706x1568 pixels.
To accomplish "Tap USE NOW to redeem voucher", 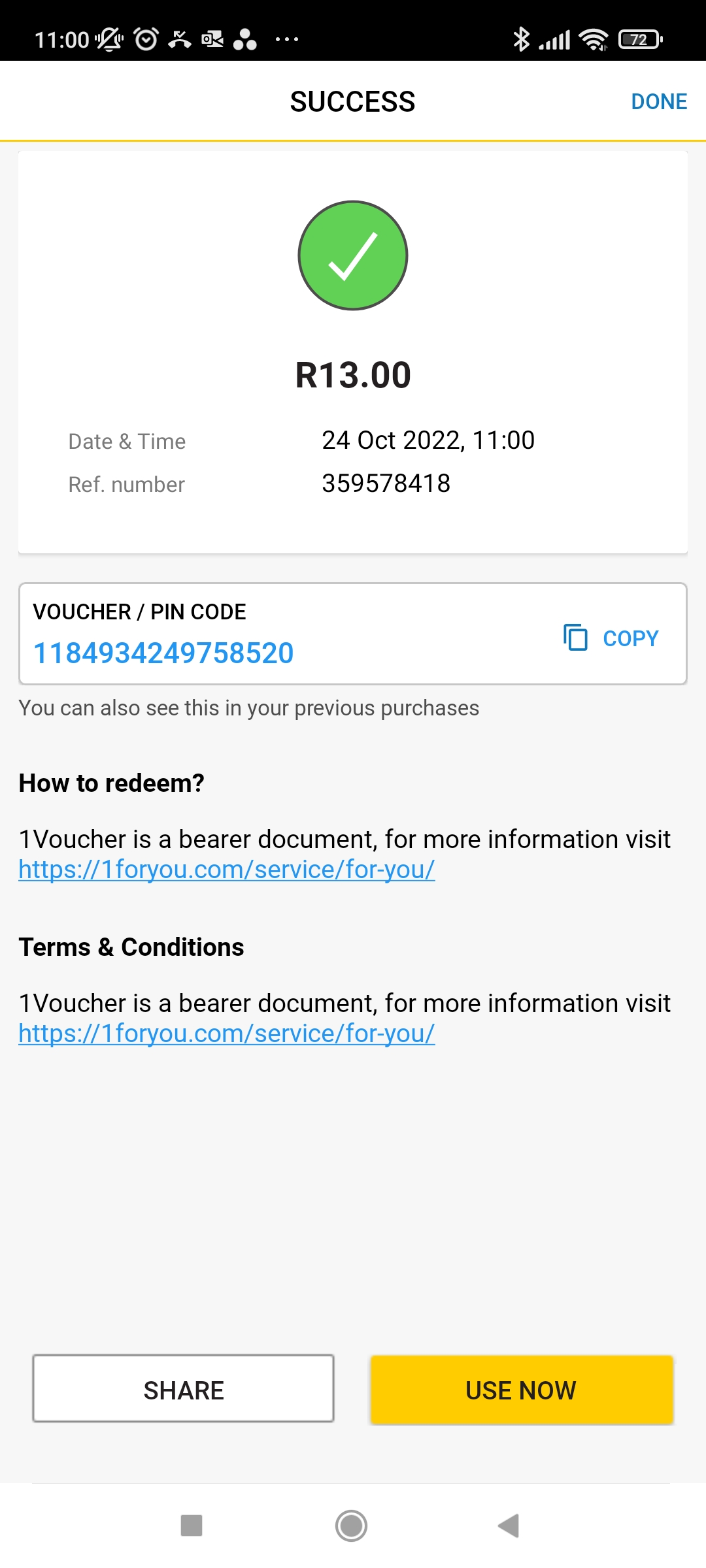I will (521, 1390).
